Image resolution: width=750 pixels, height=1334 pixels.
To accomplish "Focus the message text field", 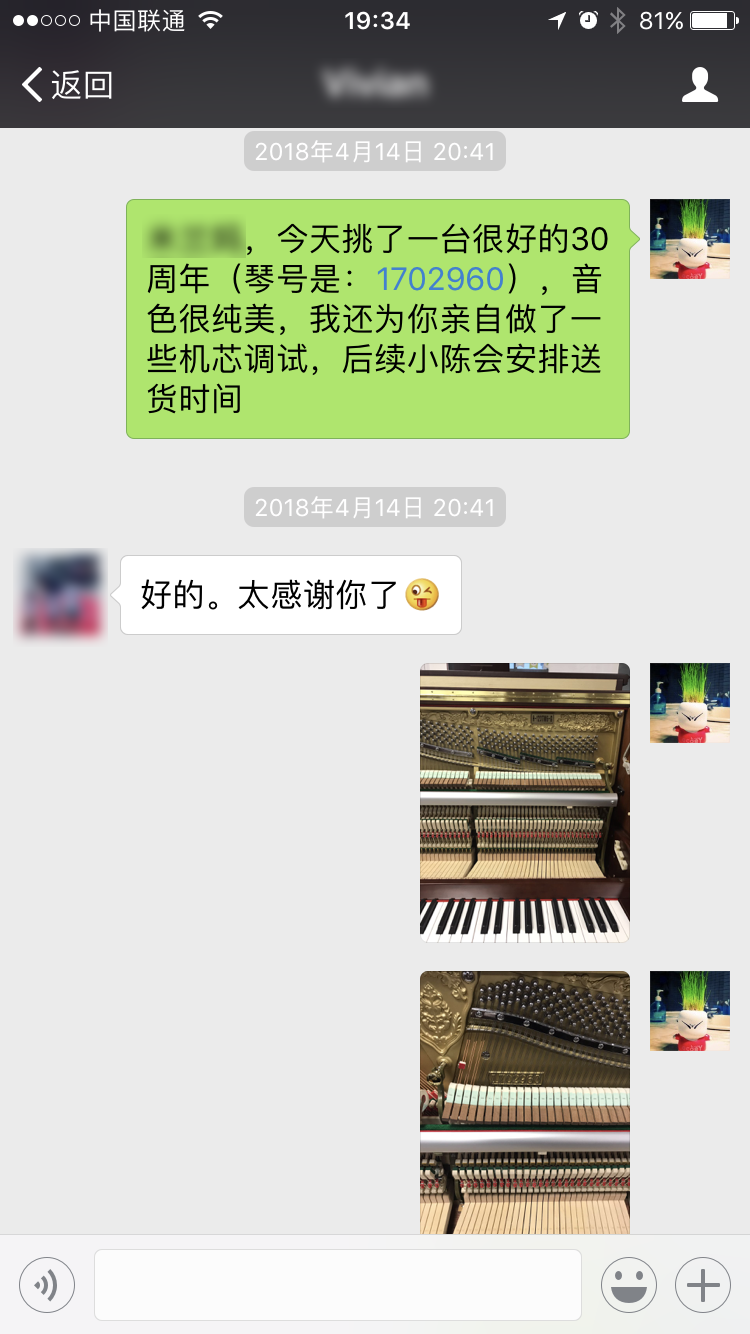I will coord(338,1284).
